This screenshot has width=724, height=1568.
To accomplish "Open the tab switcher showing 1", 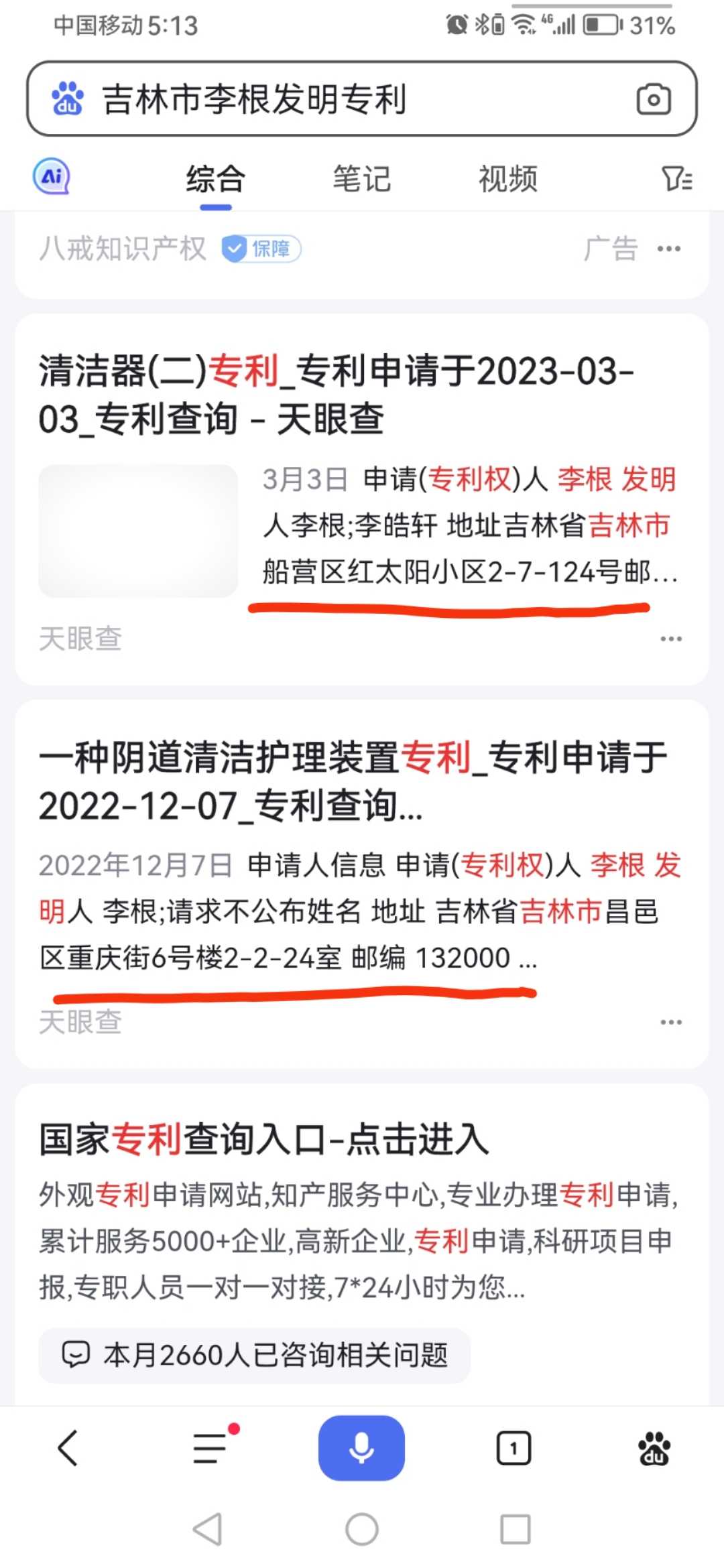I will [514, 1449].
